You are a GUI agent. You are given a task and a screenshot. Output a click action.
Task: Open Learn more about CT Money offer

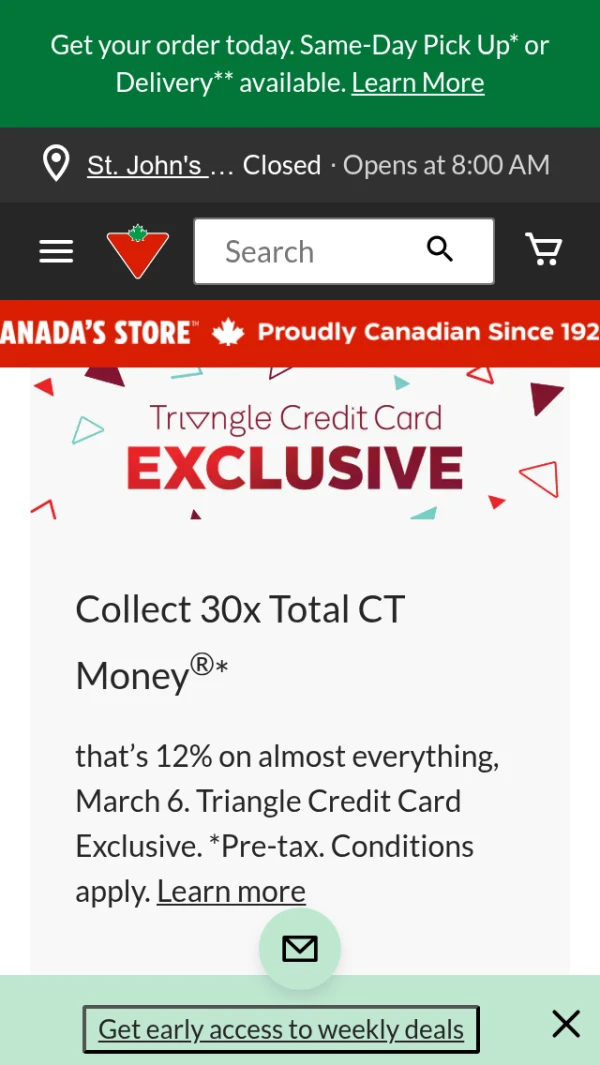[231, 891]
